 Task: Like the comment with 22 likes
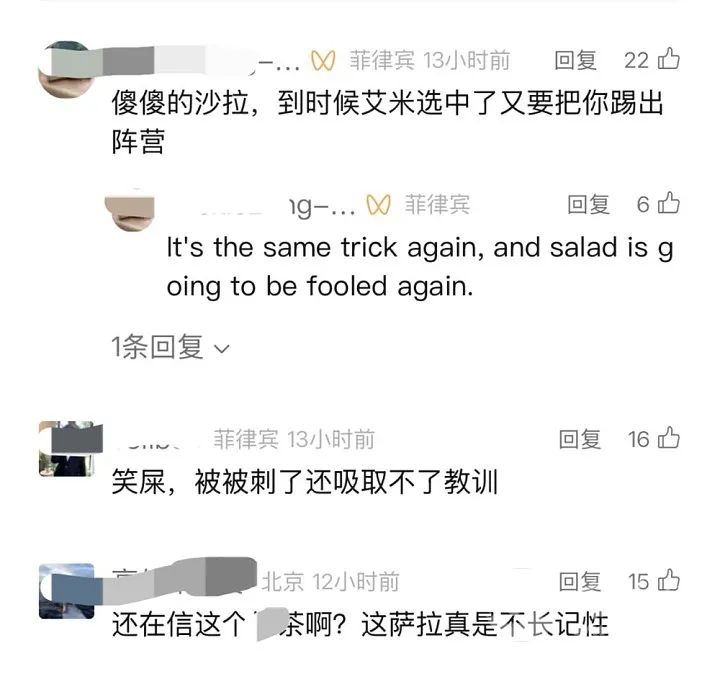click(668, 59)
